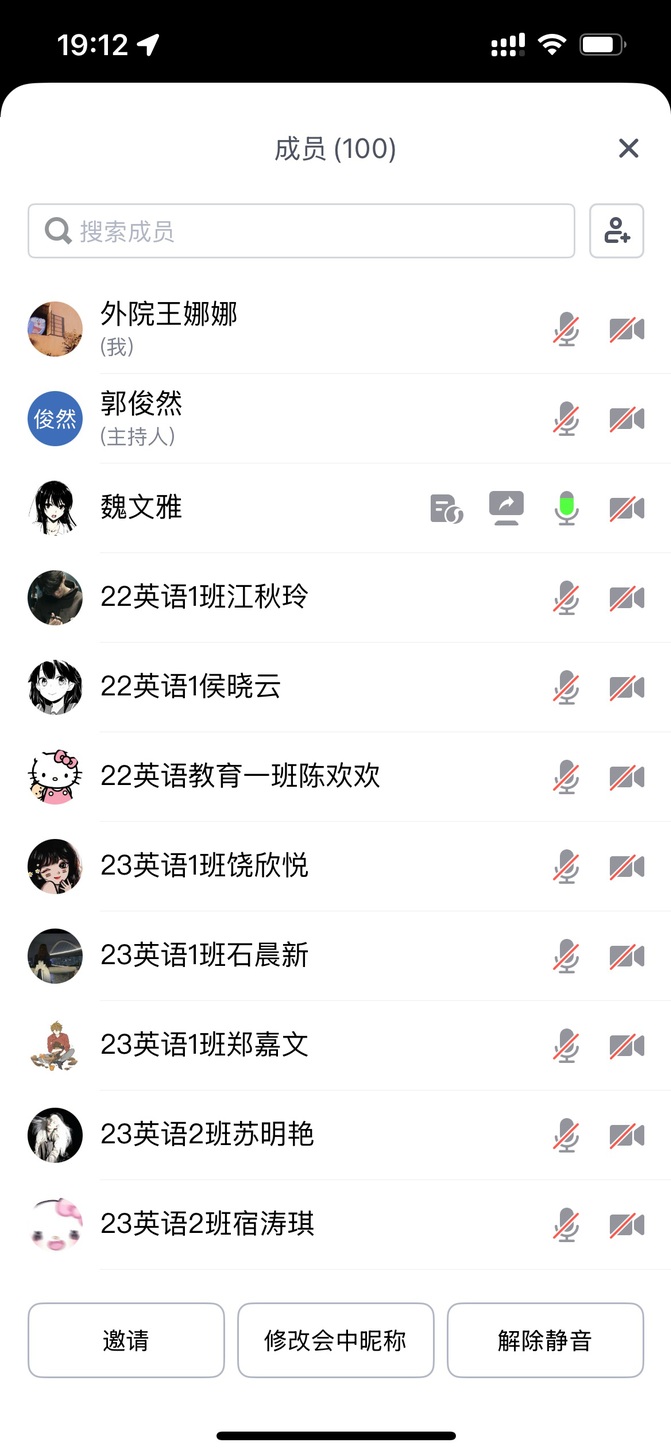Close the members panel
671x1453 pixels.
[628, 149]
